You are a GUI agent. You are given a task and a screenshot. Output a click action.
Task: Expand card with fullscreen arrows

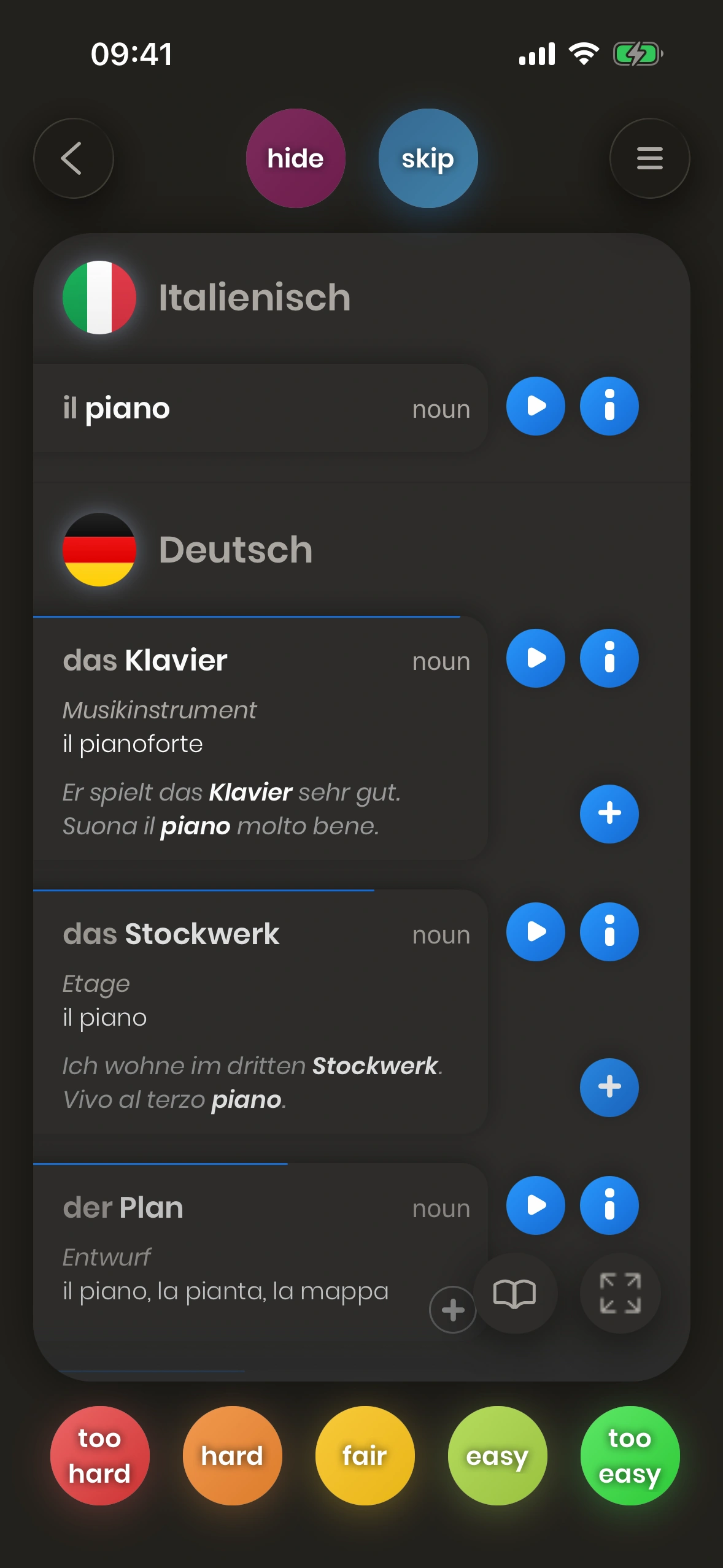(x=620, y=1293)
